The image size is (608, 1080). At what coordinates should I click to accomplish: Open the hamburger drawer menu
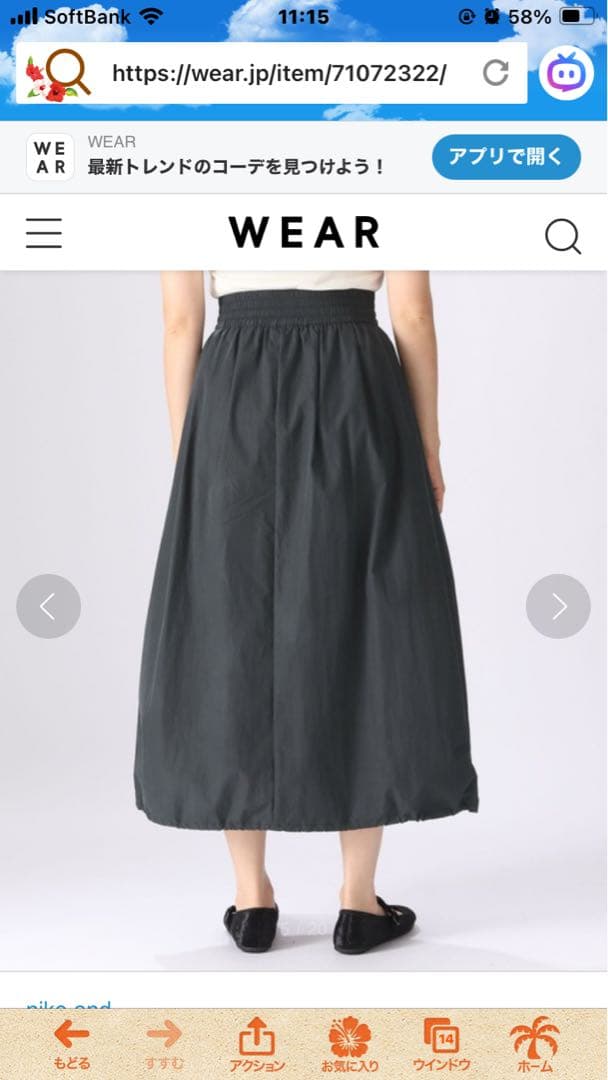click(x=44, y=233)
